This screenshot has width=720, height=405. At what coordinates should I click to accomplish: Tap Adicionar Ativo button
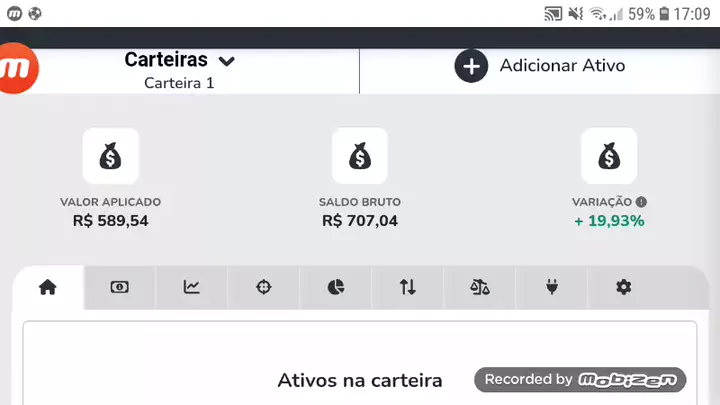point(540,66)
